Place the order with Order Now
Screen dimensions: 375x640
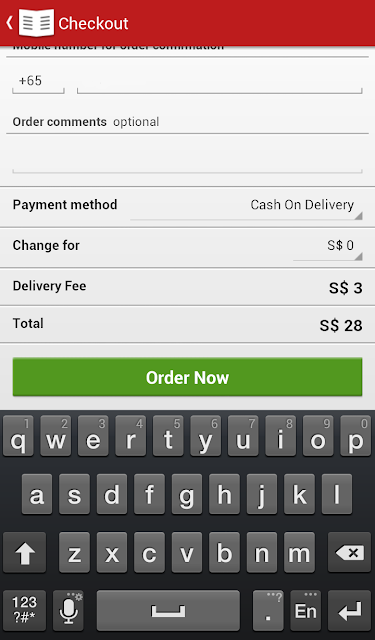187,377
